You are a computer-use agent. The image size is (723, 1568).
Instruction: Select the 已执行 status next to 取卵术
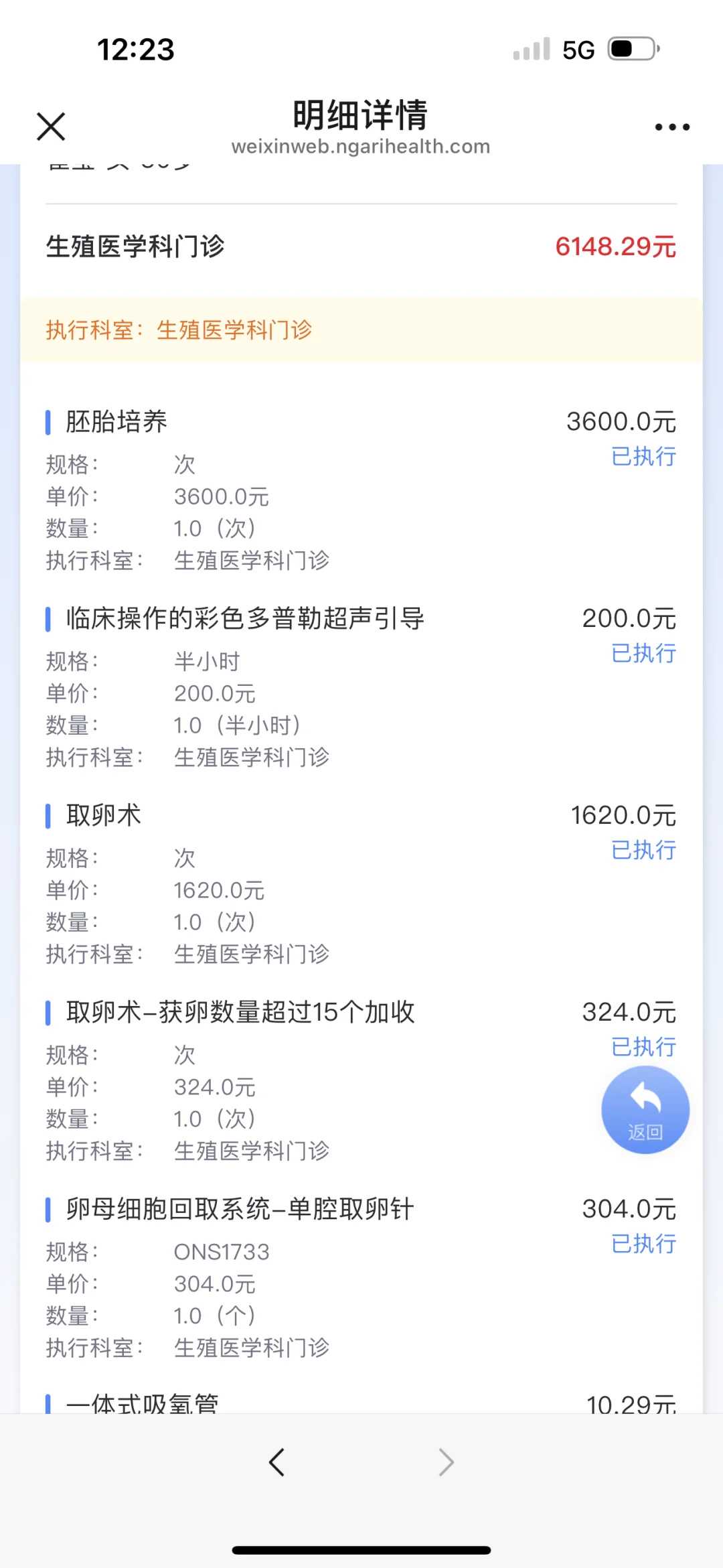(641, 851)
